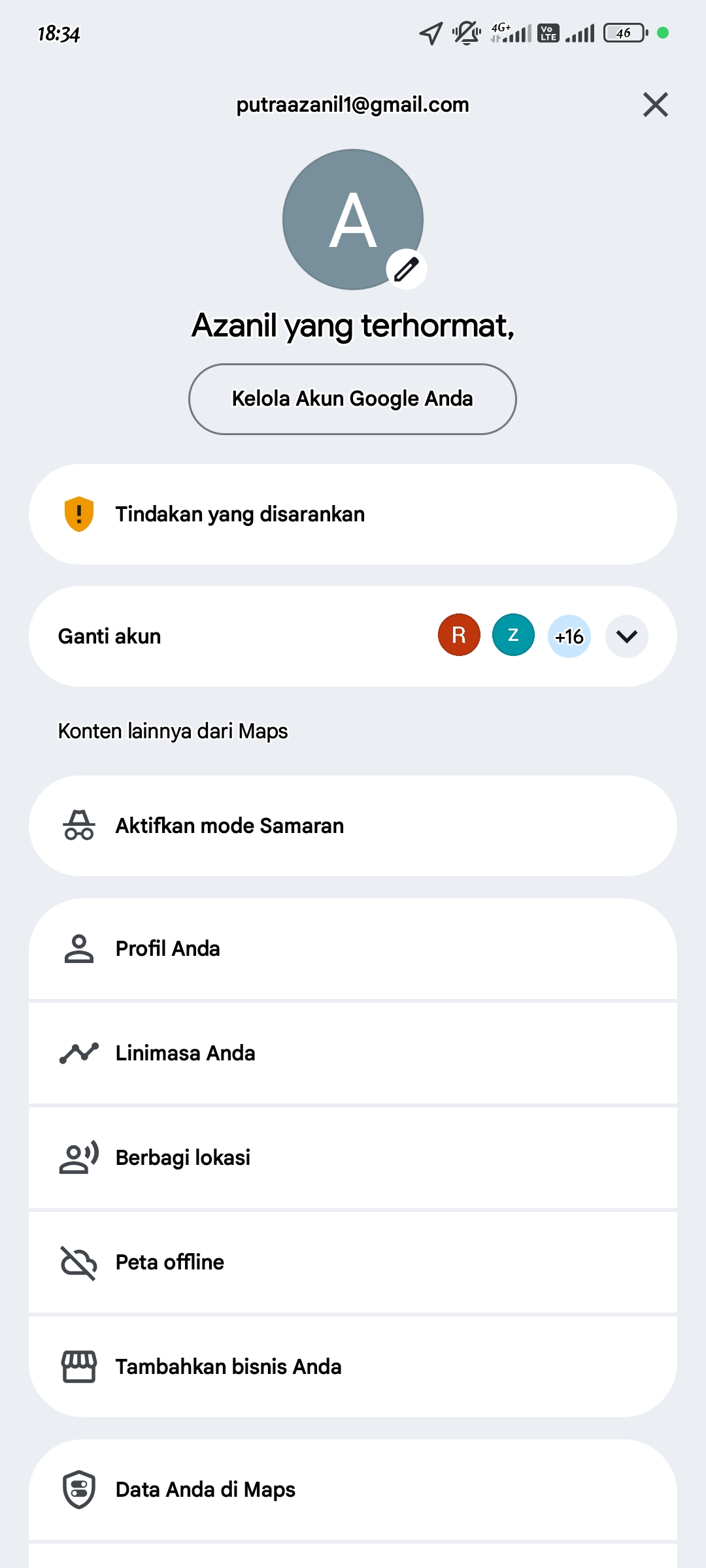Enable Aktifkan mode Samaran
The width and height of the screenshot is (706, 1568).
click(x=353, y=826)
